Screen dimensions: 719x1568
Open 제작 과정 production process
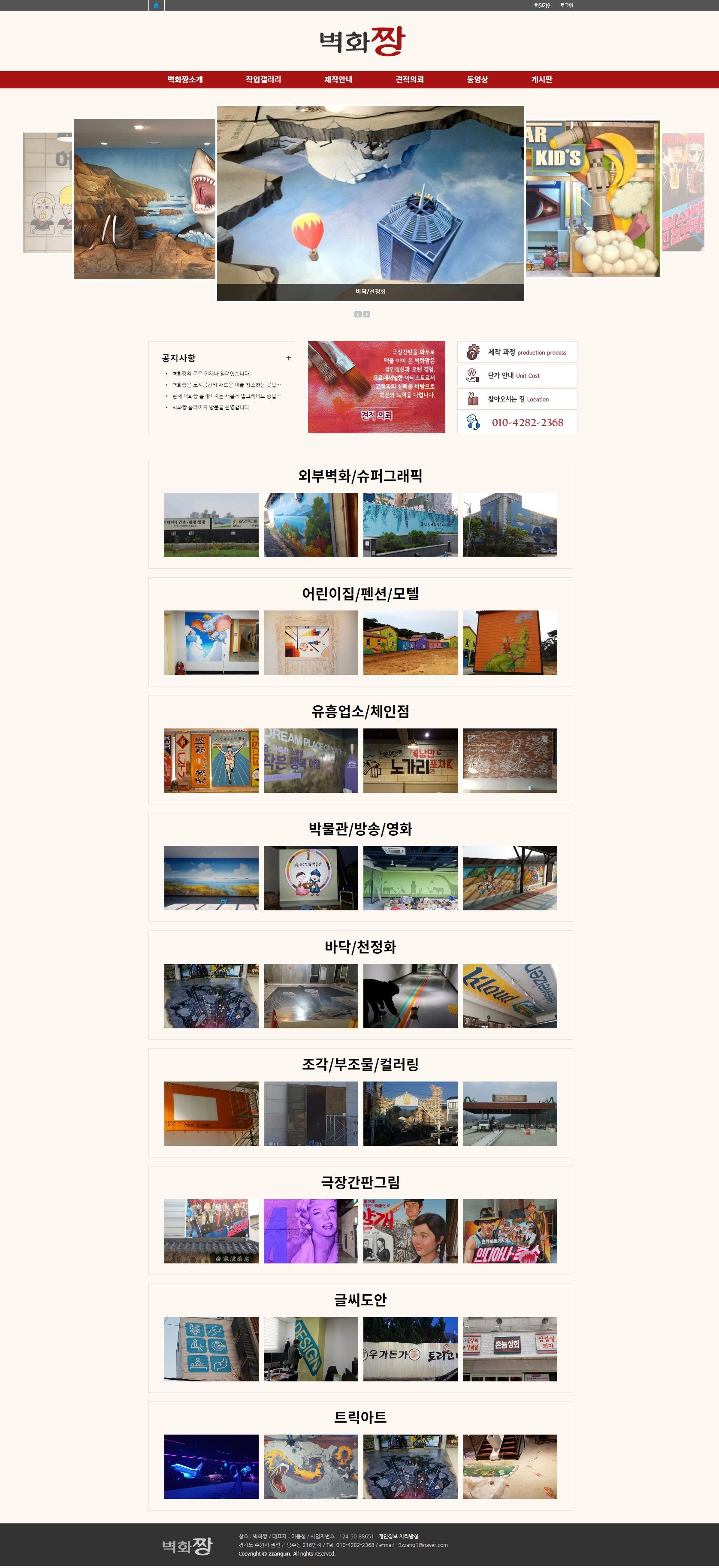(517, 352)
